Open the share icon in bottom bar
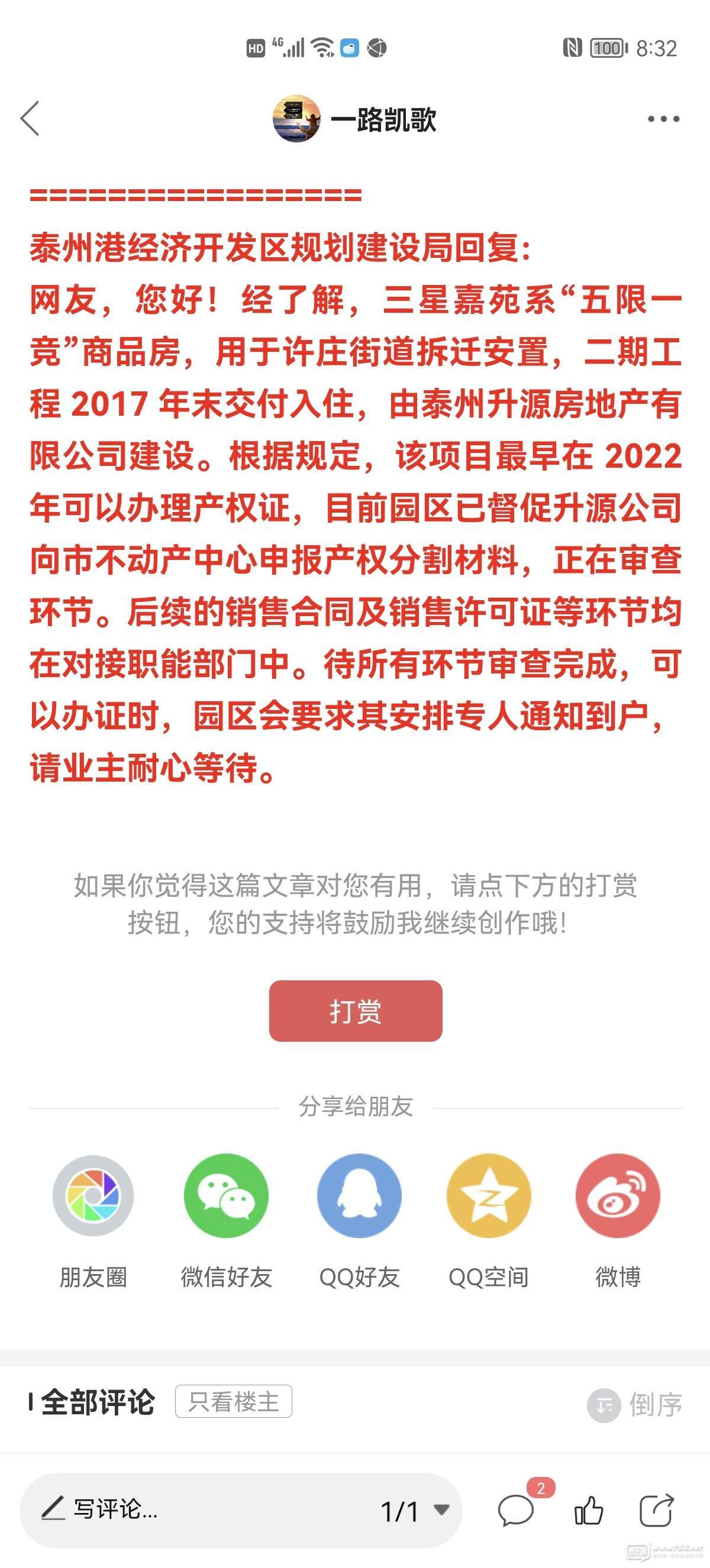Image resolution: width=710 pixels, height=1568 pixels. tap(656, 1510)
